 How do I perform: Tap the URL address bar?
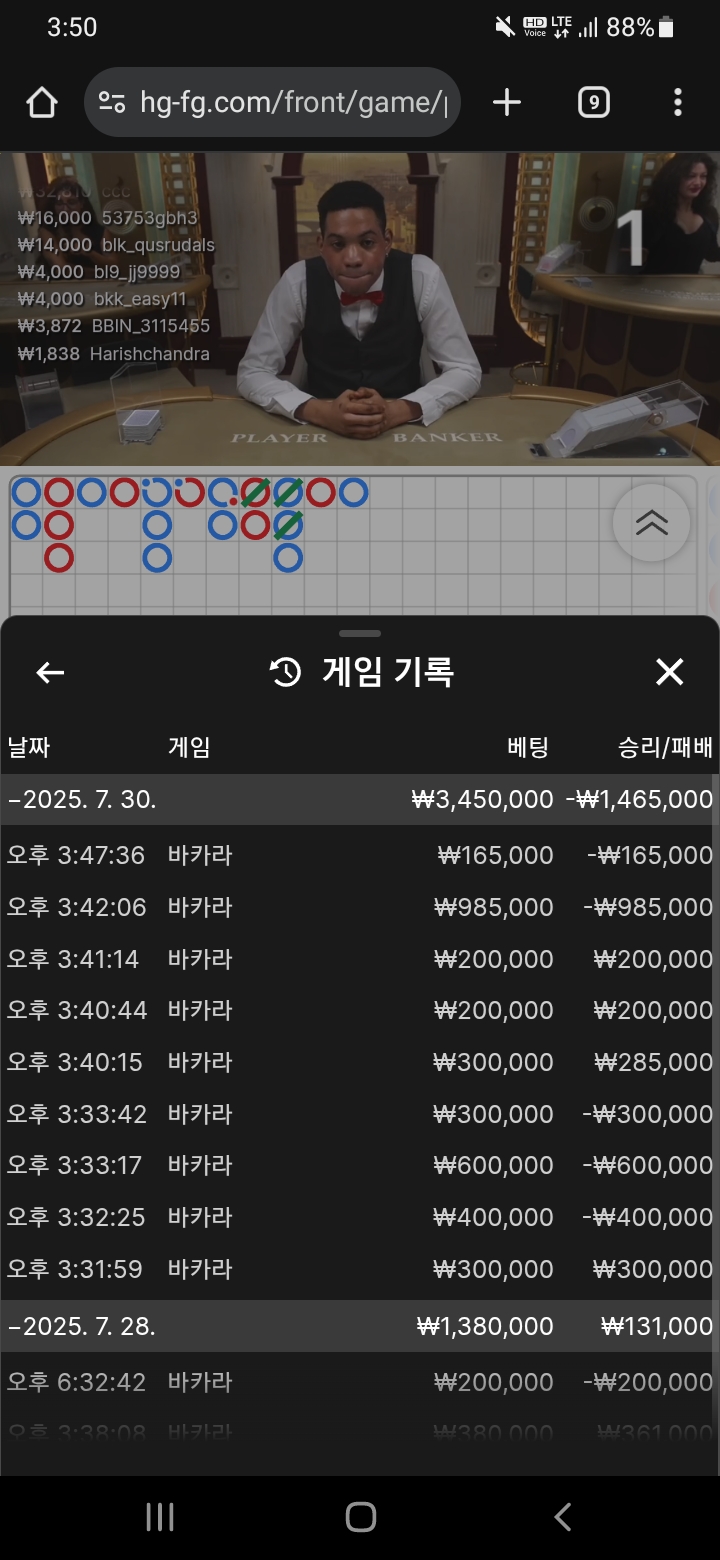pyautogui.click(x=290, y=102)
